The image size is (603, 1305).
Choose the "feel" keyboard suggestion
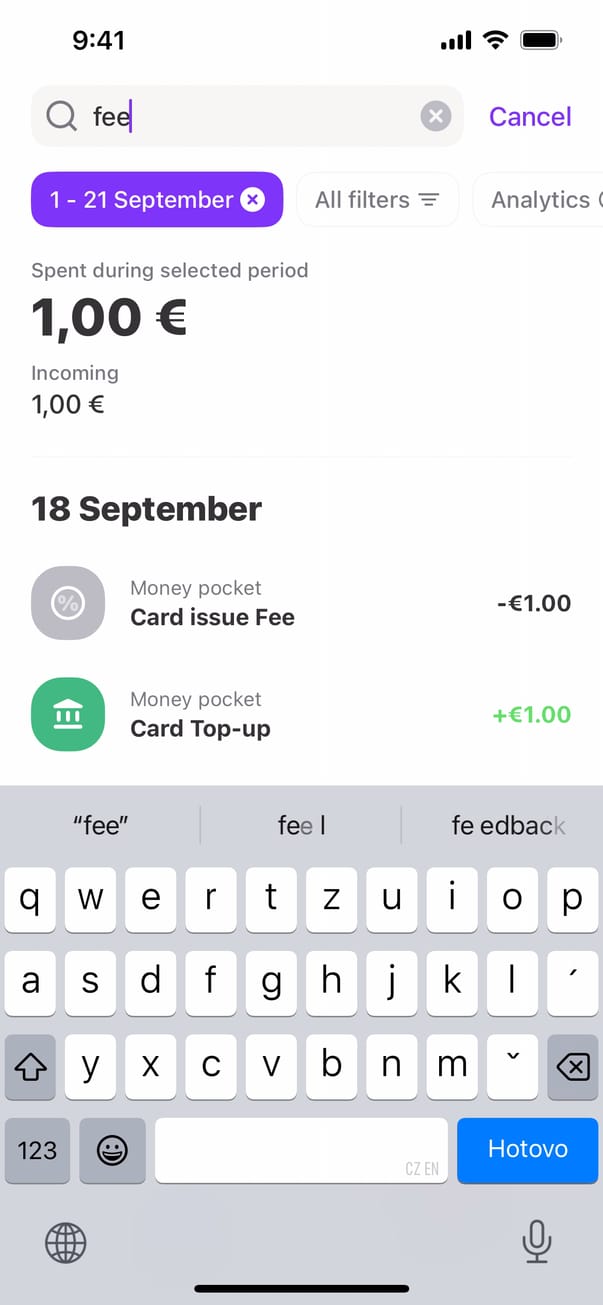click(x=301, y=825)
